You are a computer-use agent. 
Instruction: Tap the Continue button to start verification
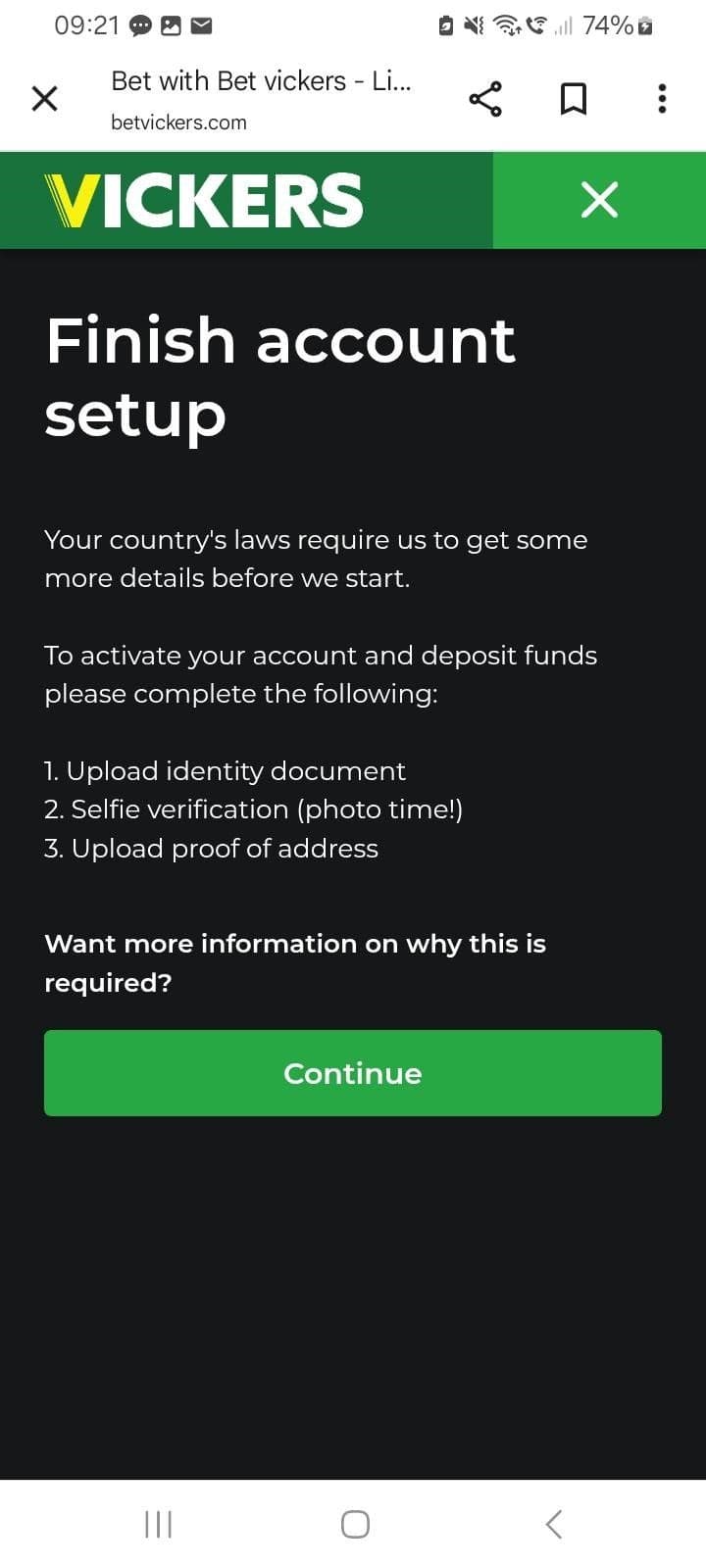pyautogui.click(x=353, y=1073)
